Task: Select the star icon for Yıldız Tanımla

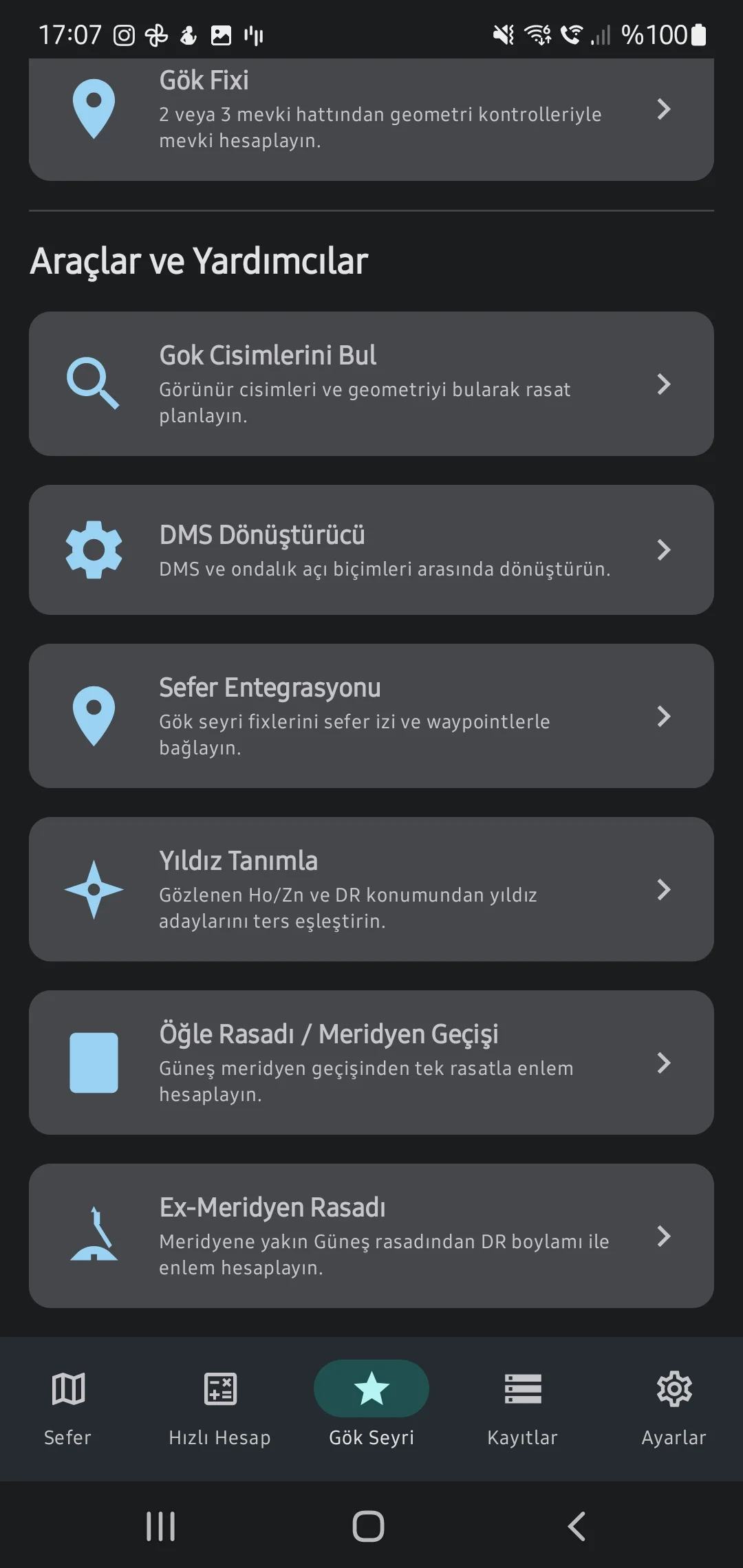Action: pos(94,889)
